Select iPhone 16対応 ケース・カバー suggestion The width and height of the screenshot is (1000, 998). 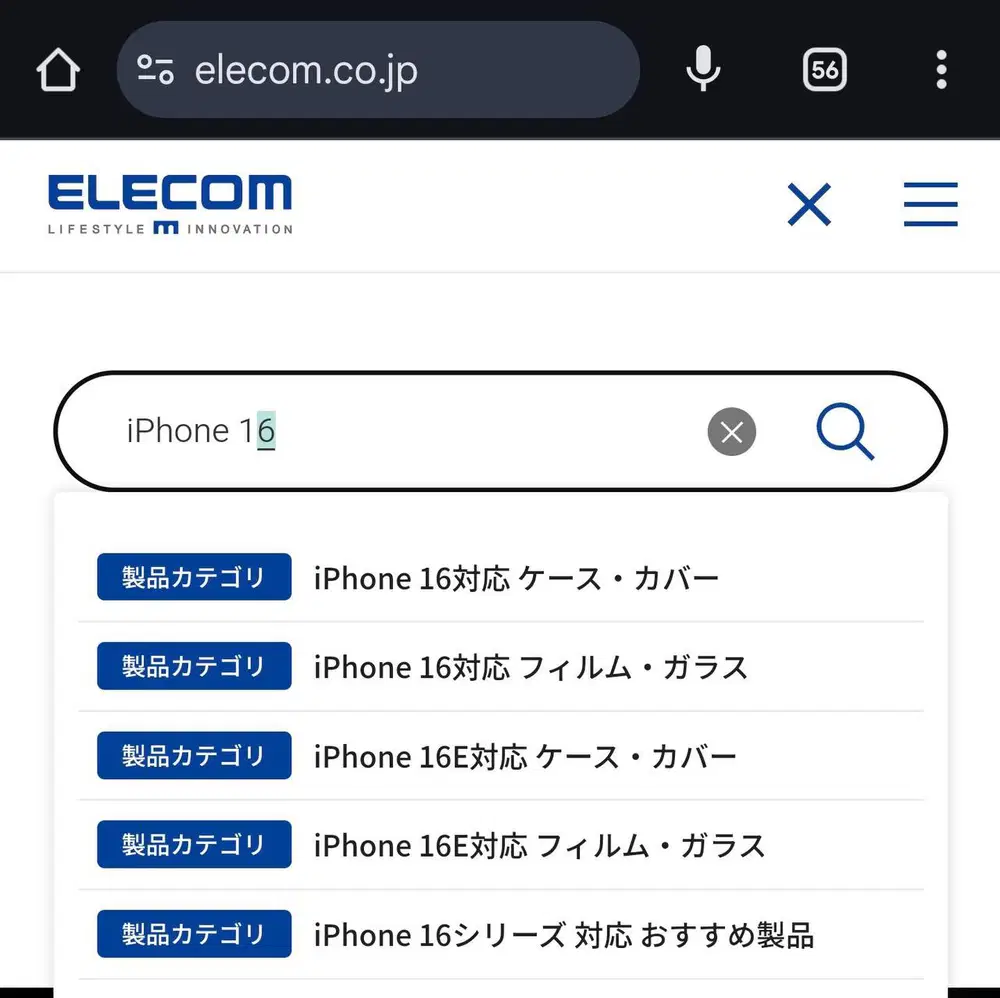pyautogui.click(x=515, y=578)
